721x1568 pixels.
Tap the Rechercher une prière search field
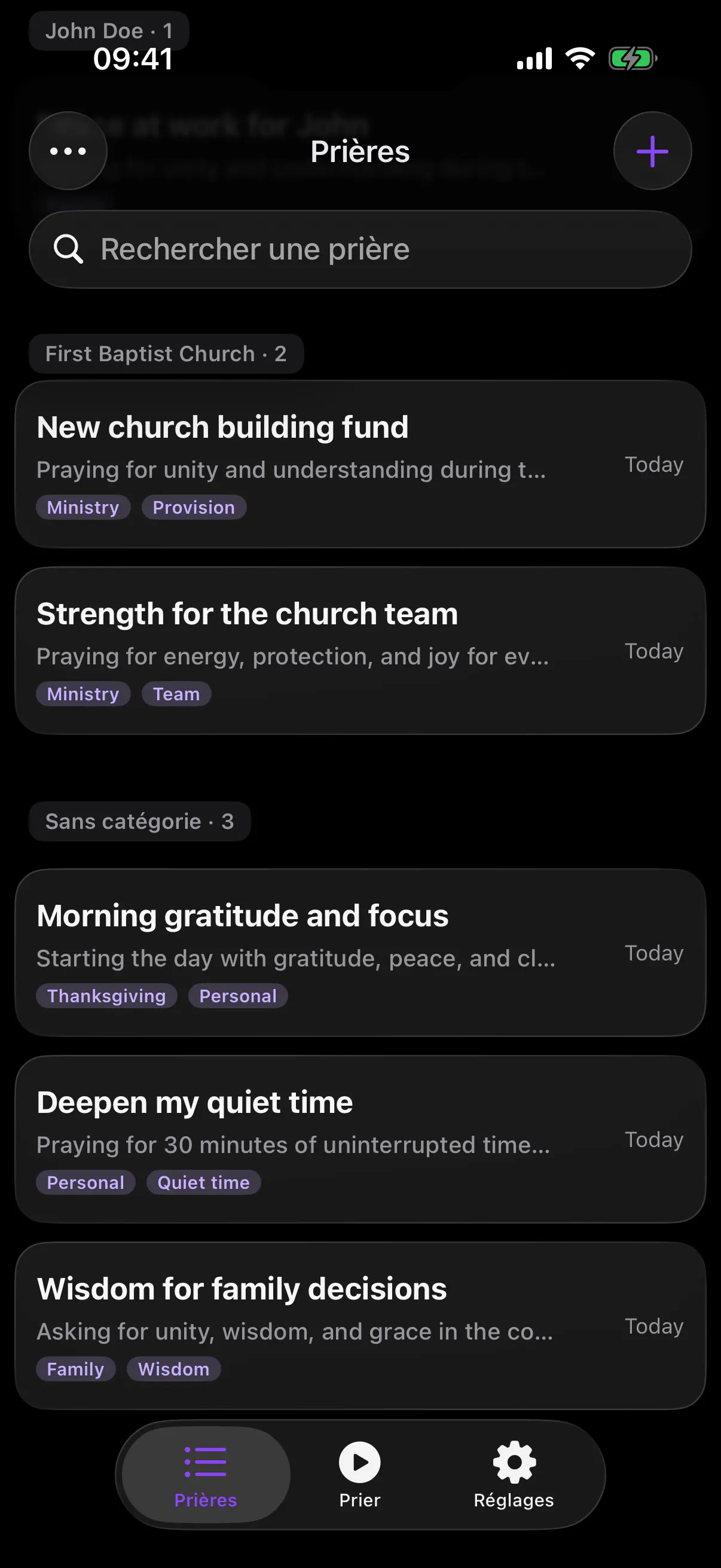pyautogui.click(x=360, y=249)
